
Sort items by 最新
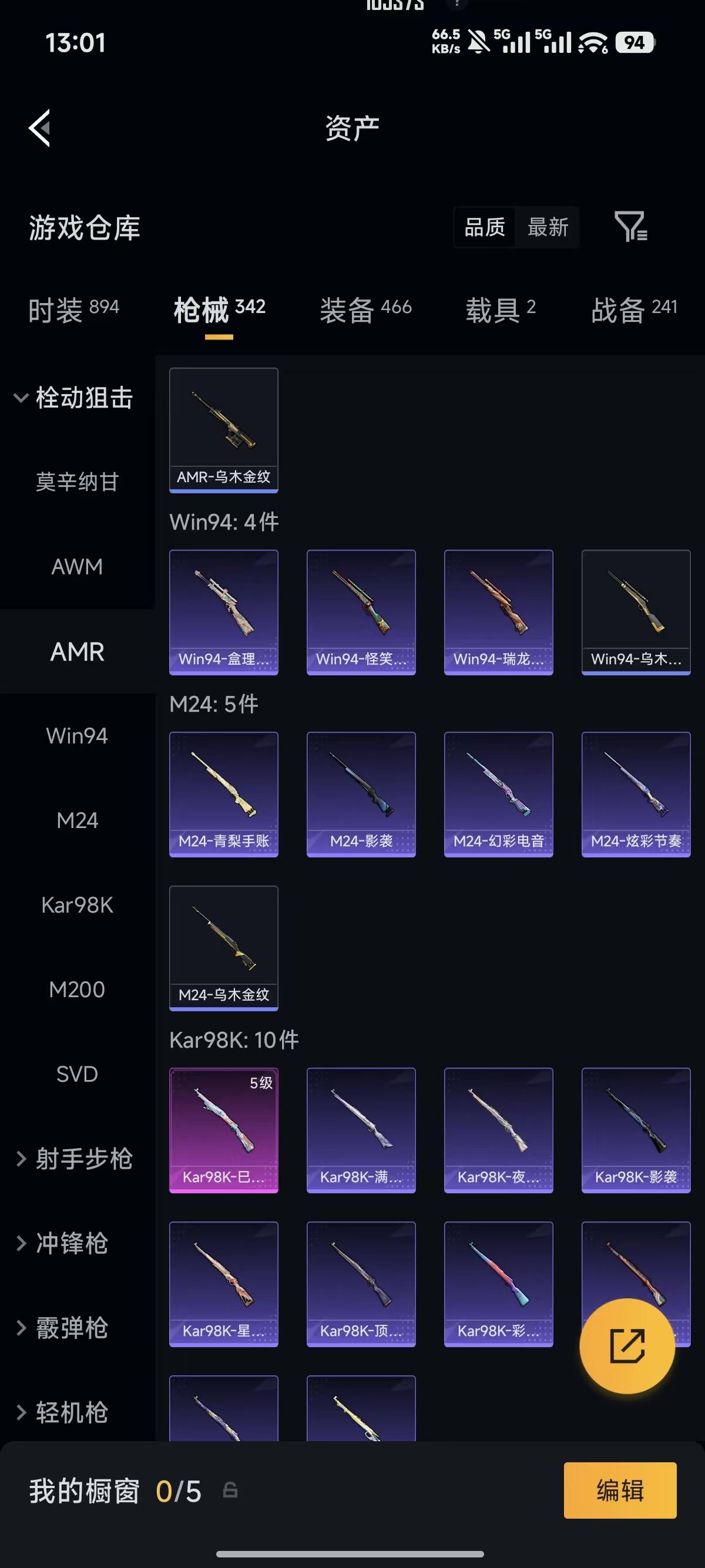[548, 227]
